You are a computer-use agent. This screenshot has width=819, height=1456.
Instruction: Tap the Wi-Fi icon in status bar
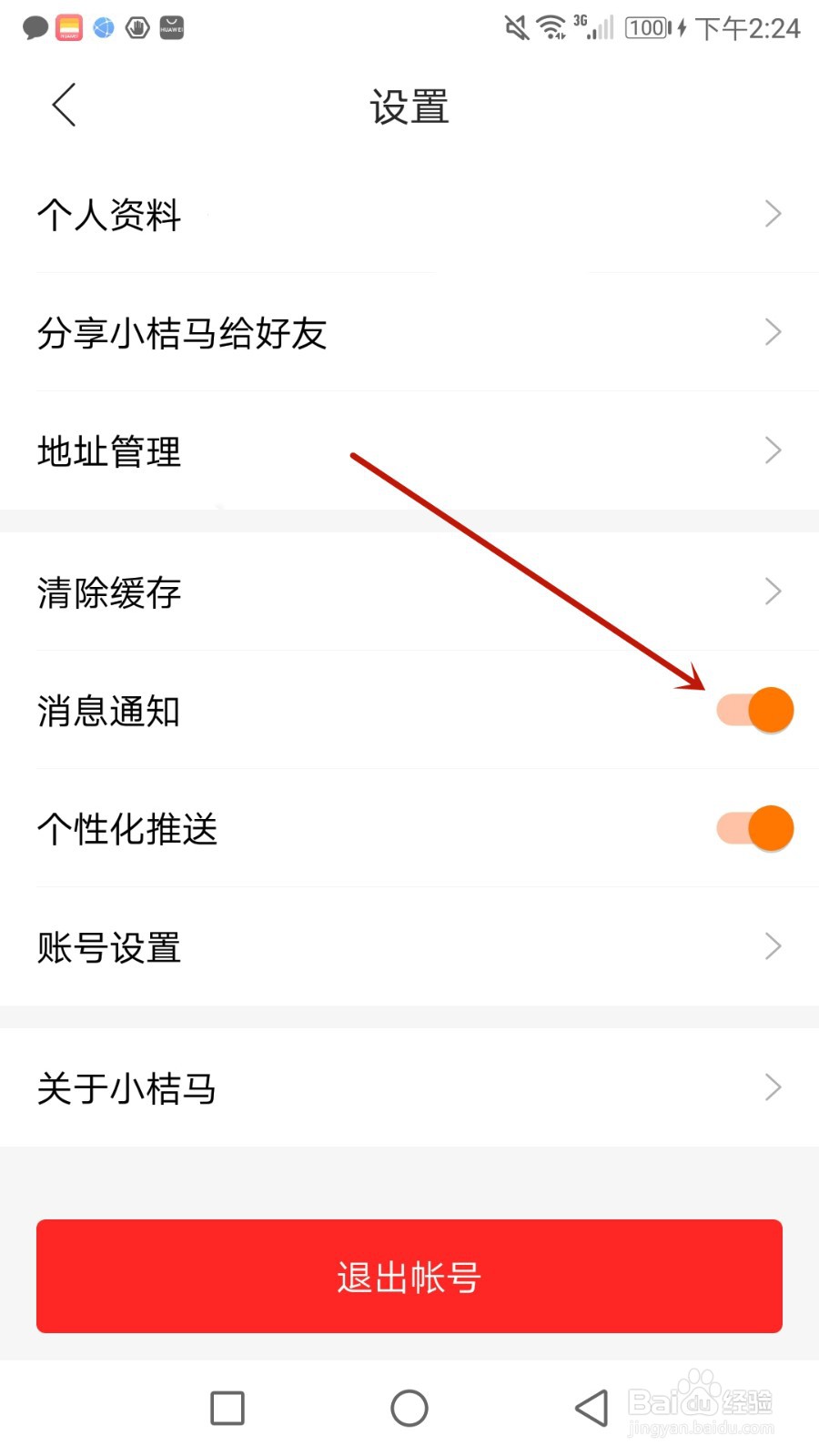[550, 27]
